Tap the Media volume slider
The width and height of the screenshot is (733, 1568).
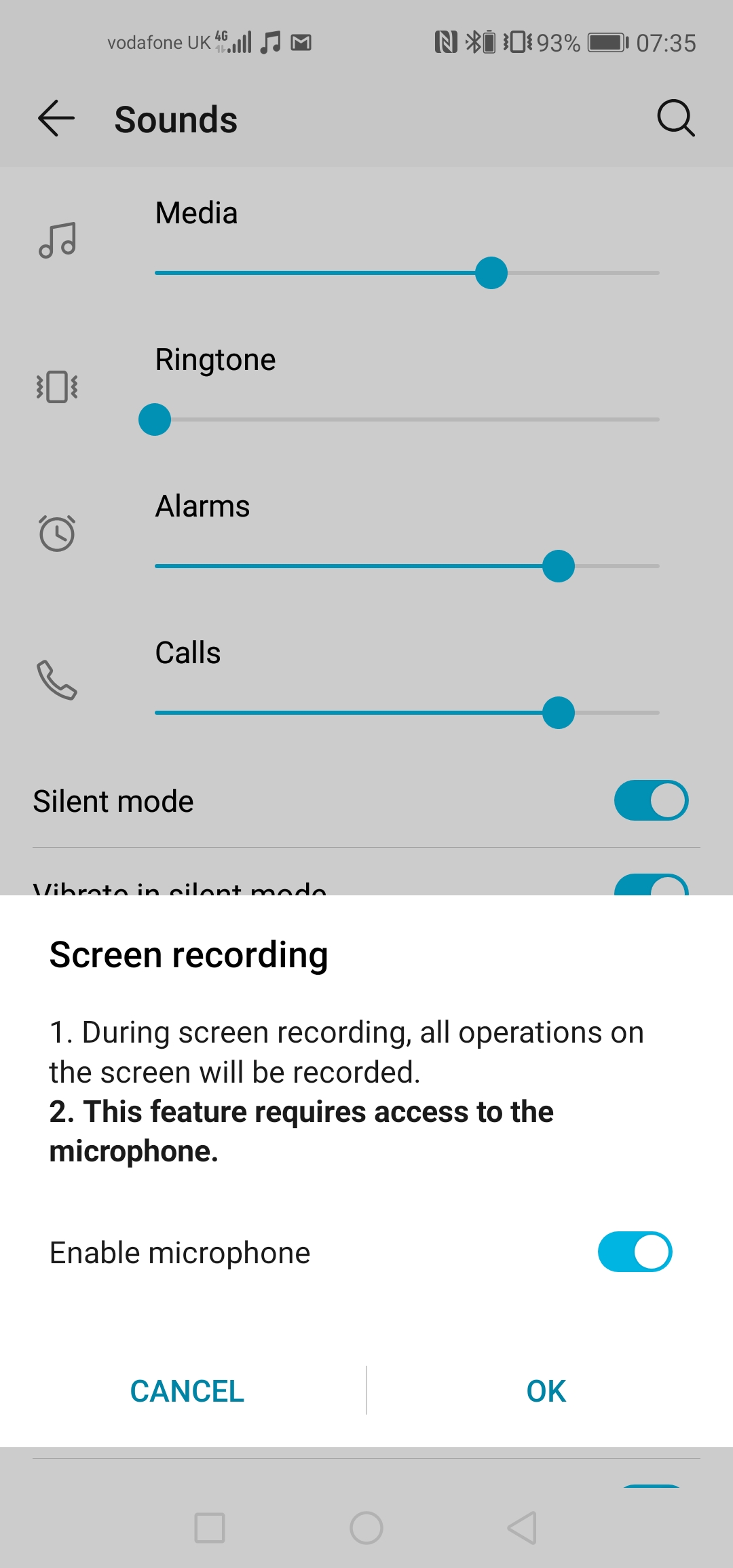tap(407, 273)
